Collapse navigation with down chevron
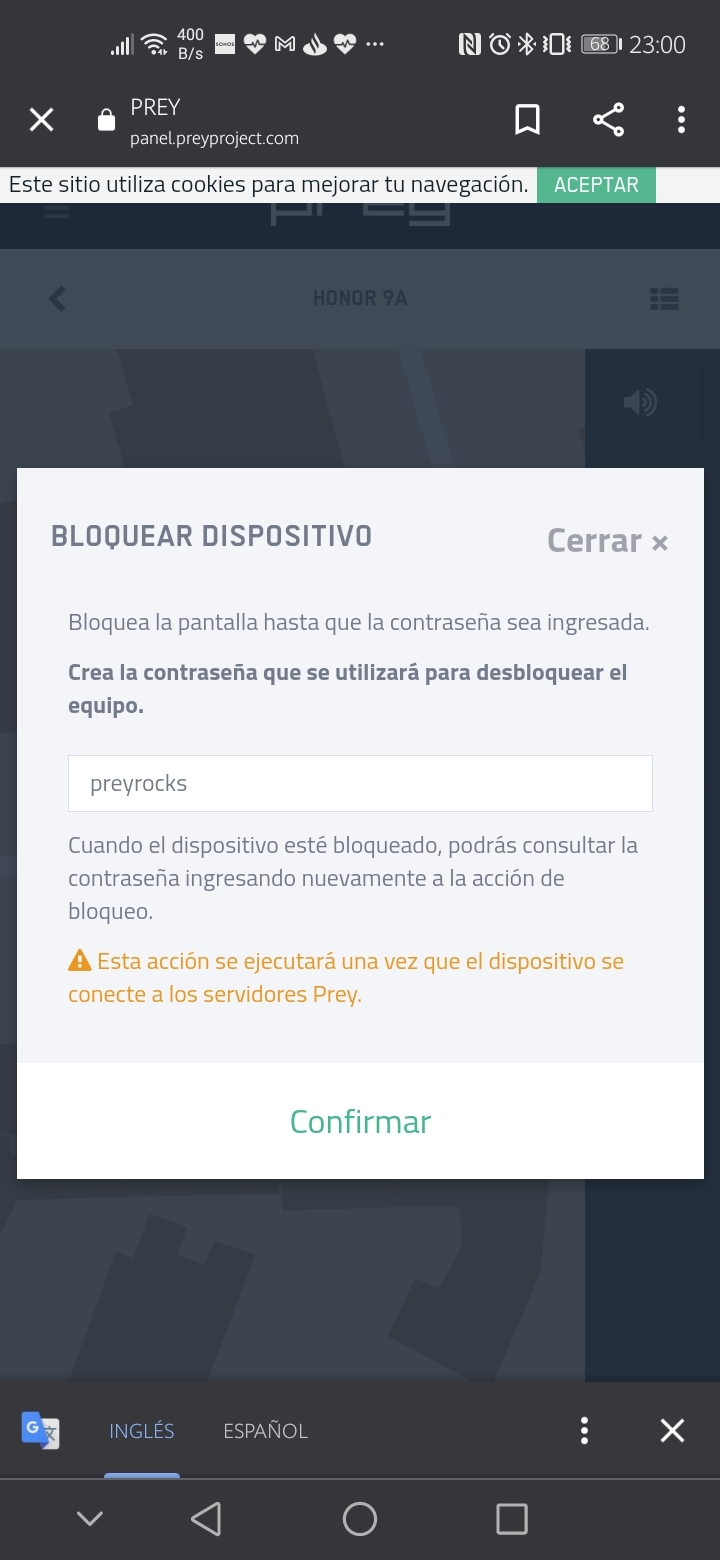The width and height of the screenshot is (720, 1560). click(90, 1518)
